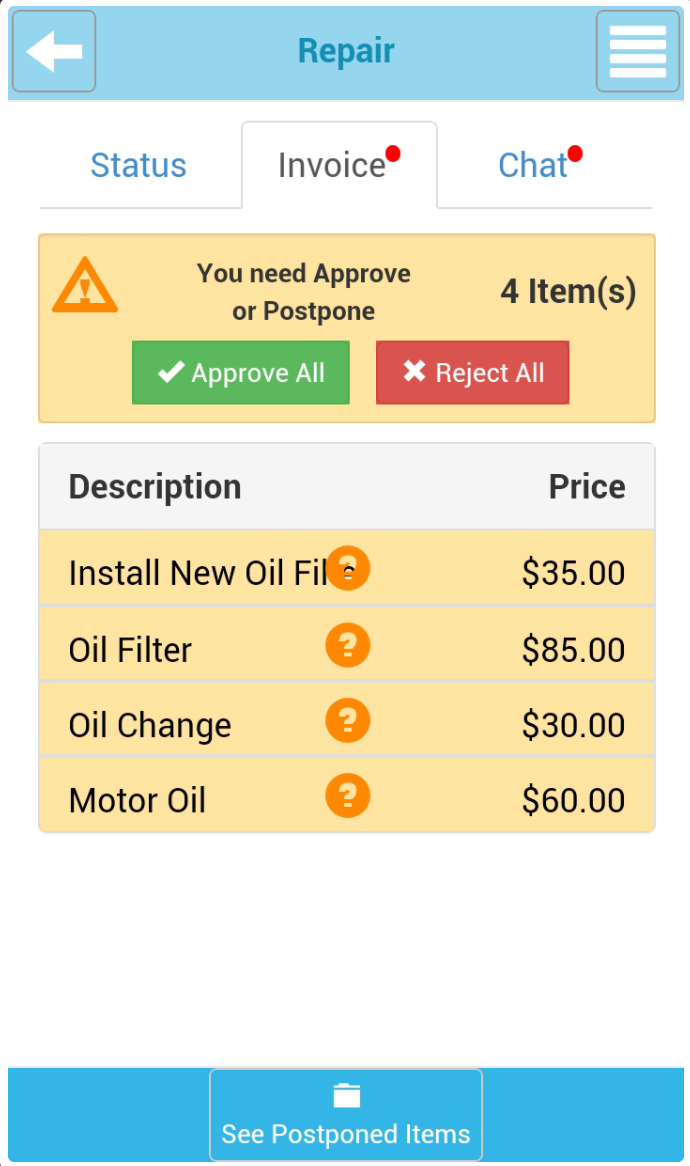Tap question mark on Oil Change row
The height and width of the screenshot is (1166, 690).
point(348,720)
